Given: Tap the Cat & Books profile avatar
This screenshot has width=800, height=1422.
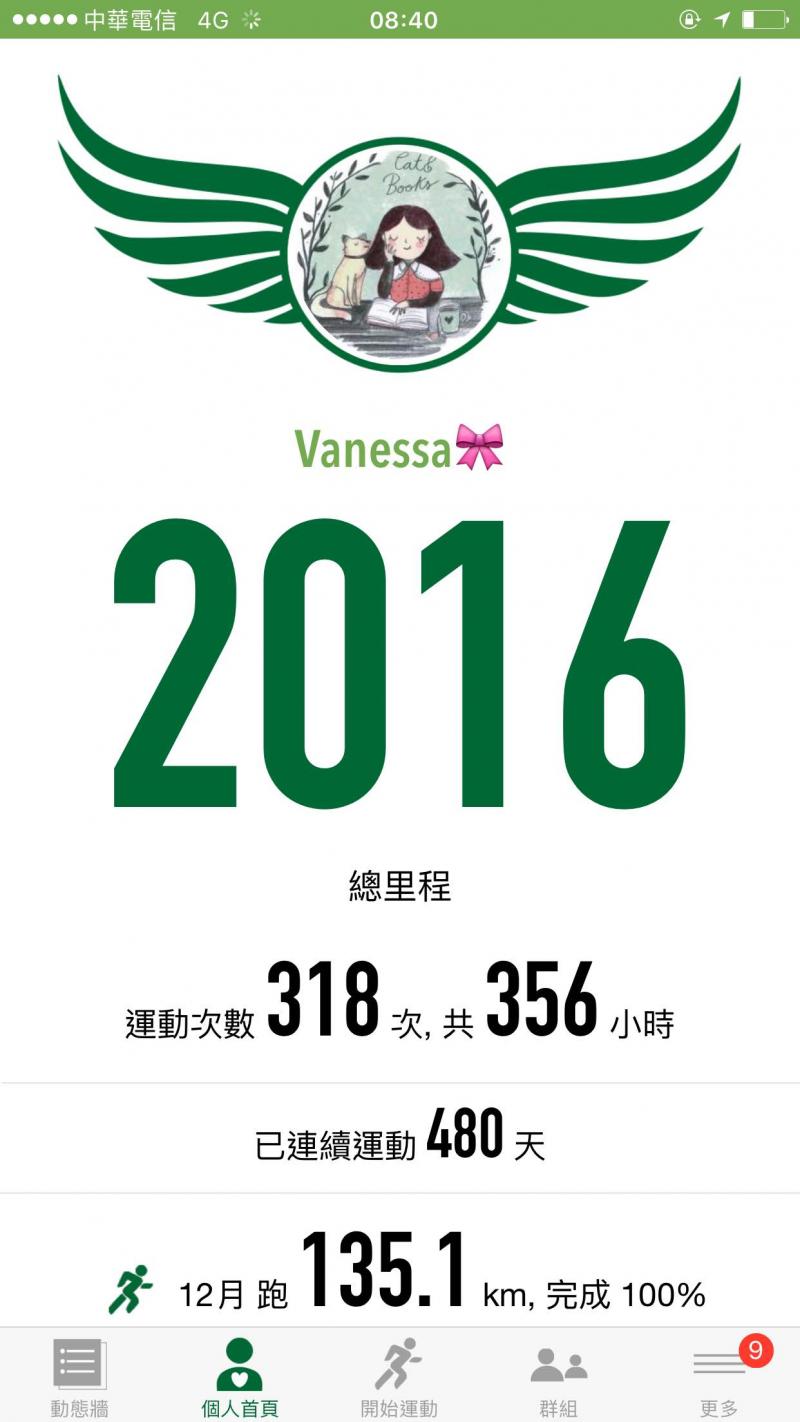Looking at the screenshot, I should click(x=400, y=255).
